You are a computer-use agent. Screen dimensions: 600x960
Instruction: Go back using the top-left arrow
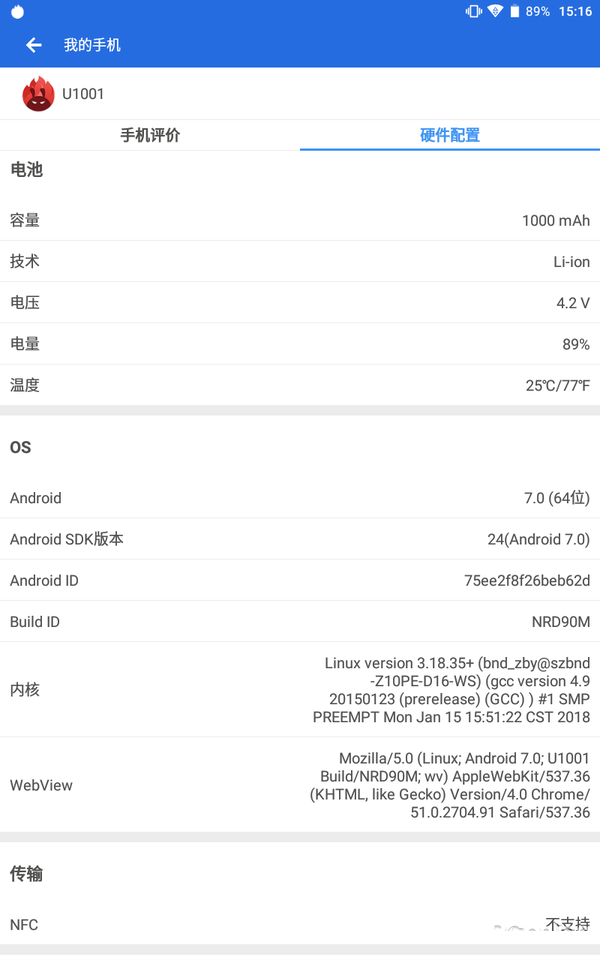33,45
